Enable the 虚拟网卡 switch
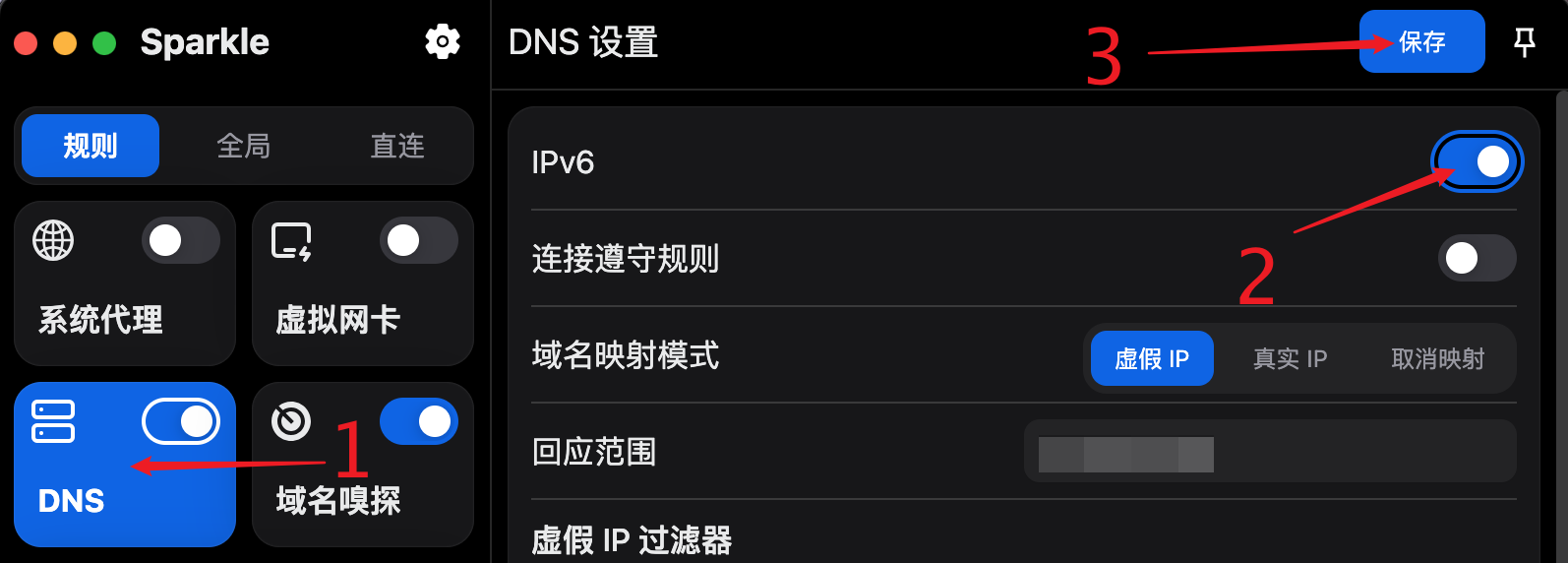 coord(418,240)
